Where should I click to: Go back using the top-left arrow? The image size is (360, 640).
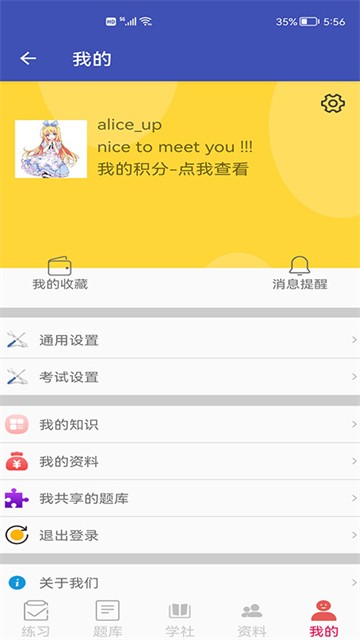coord(28,59)
